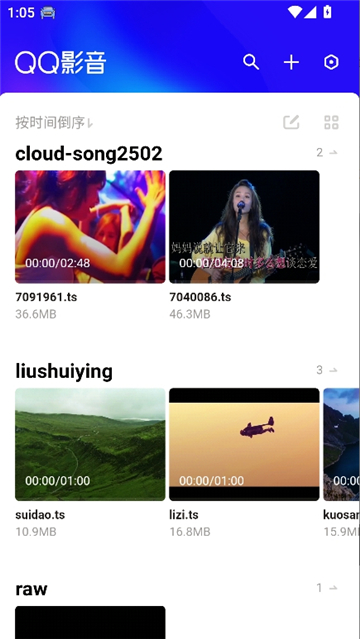Image resolution: width=360 pixels, height=639 pixels.
Task: Switch to grid layout view
Action: coord(331,122)
